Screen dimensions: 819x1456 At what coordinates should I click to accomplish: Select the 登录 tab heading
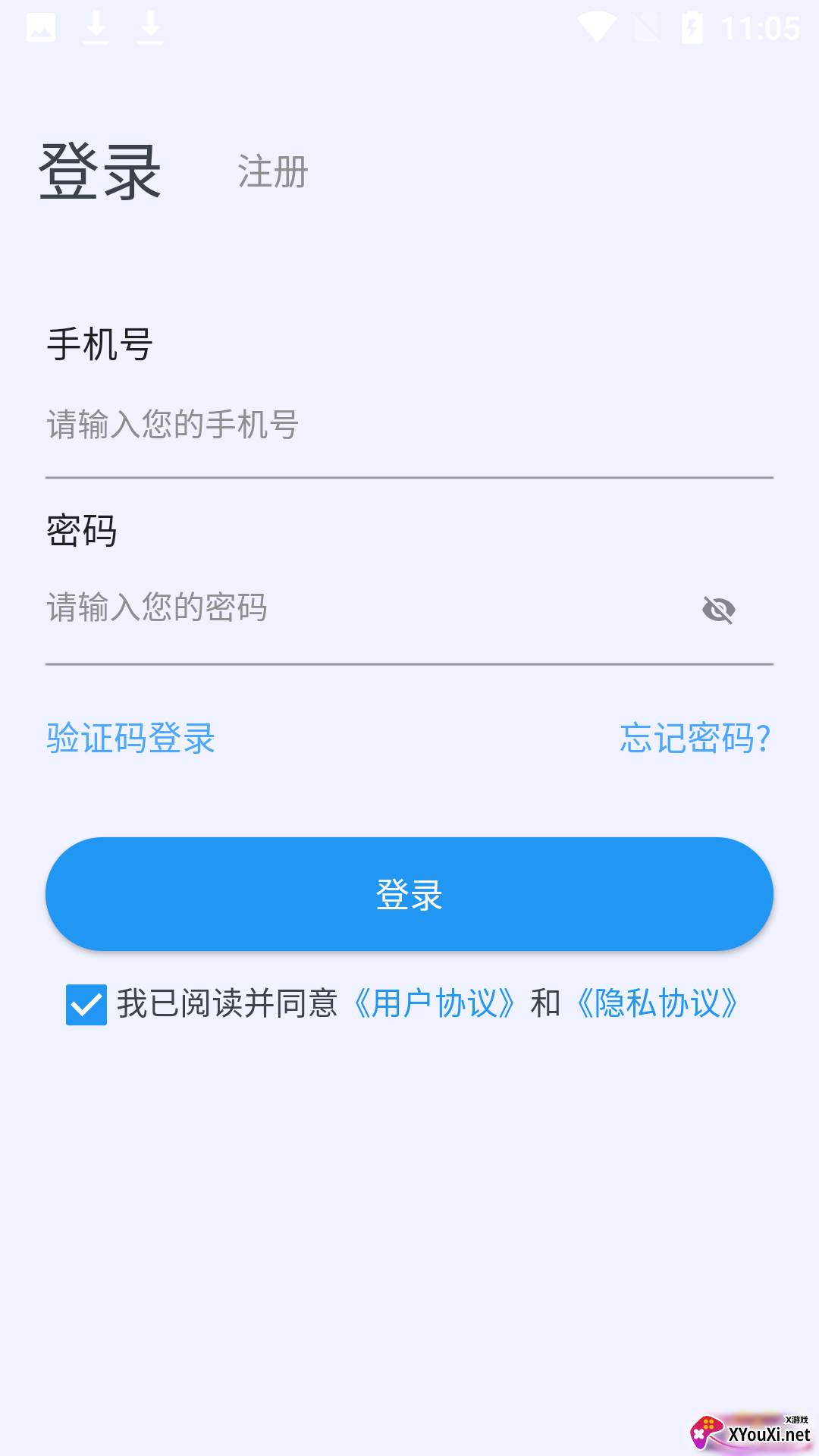pos(100,171)
